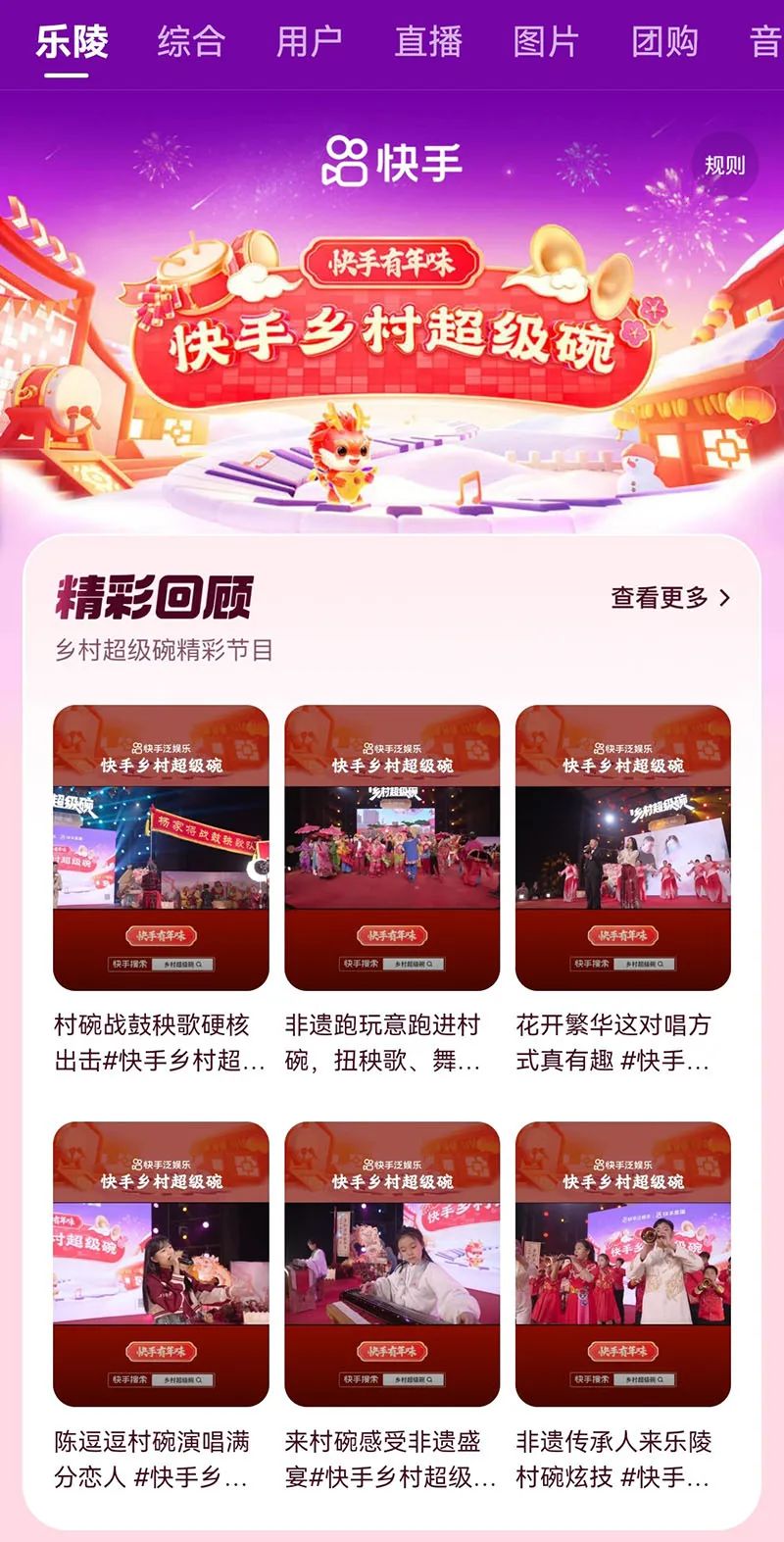The width and height of the screenshot is (784, 1542).
Task: Open the 规则 rules button
Action: pyautogui.click(x=724, y=166)
